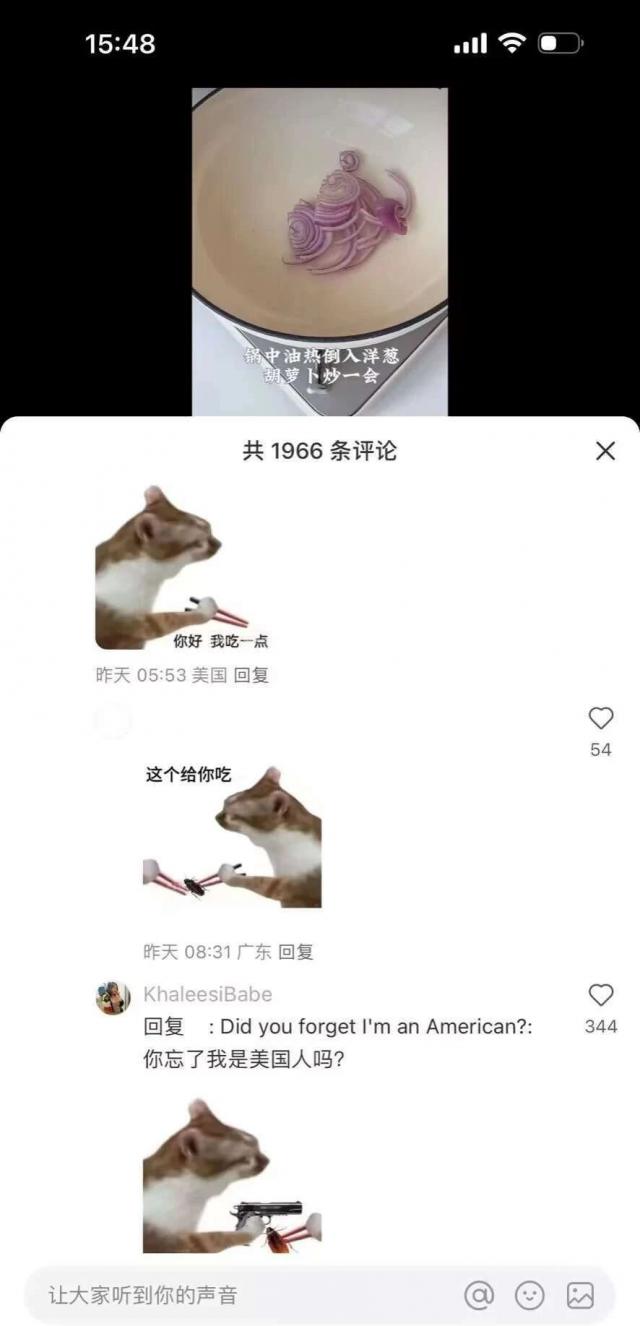
Task: Close the 1966 comments panel
Action: (605, 451)
